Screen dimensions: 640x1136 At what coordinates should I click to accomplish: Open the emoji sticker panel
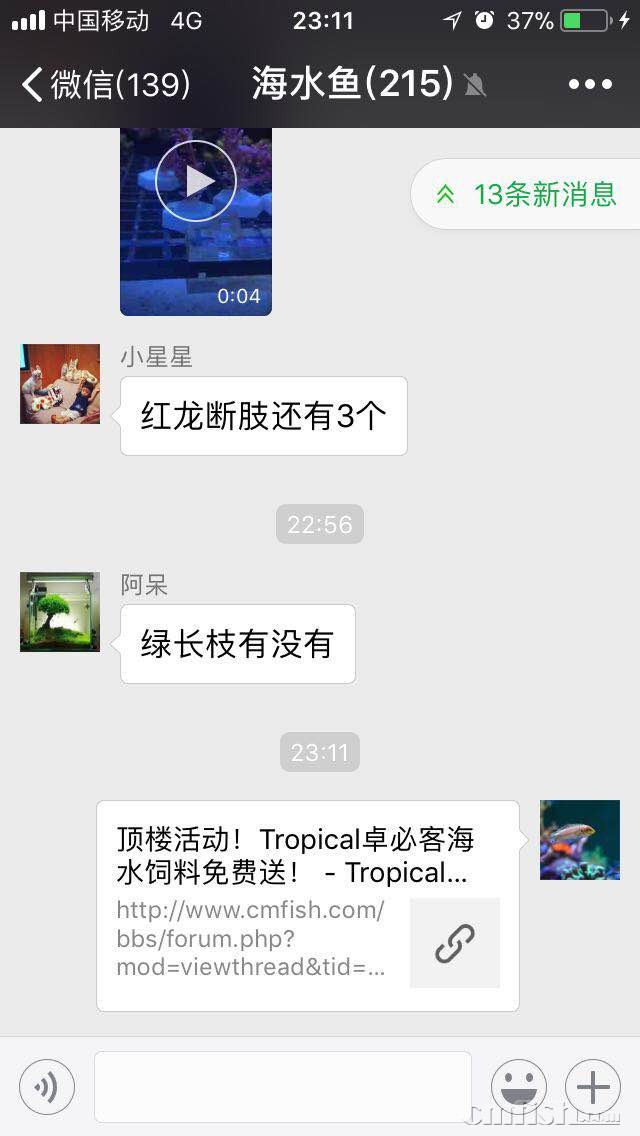click(x=518, y=1086)
